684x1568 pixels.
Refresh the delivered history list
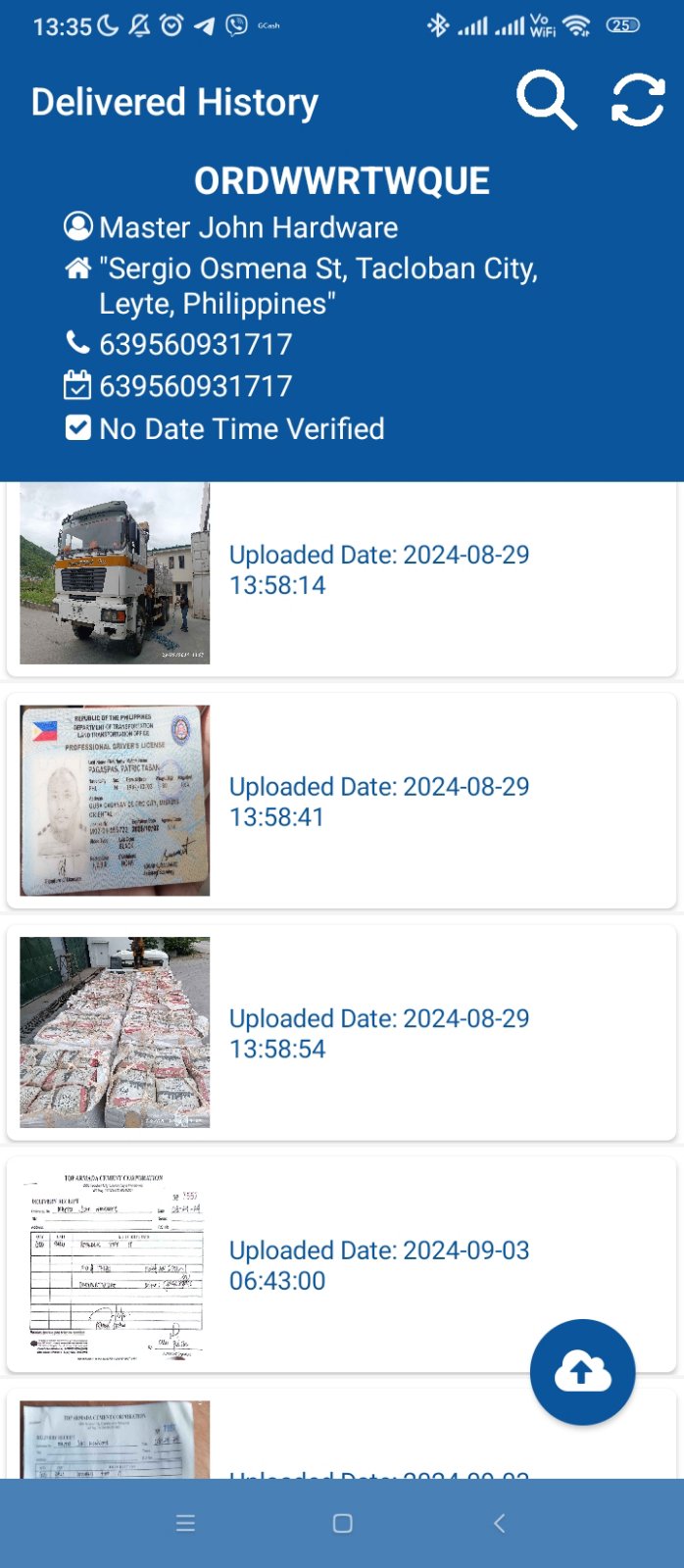(638, 100)
